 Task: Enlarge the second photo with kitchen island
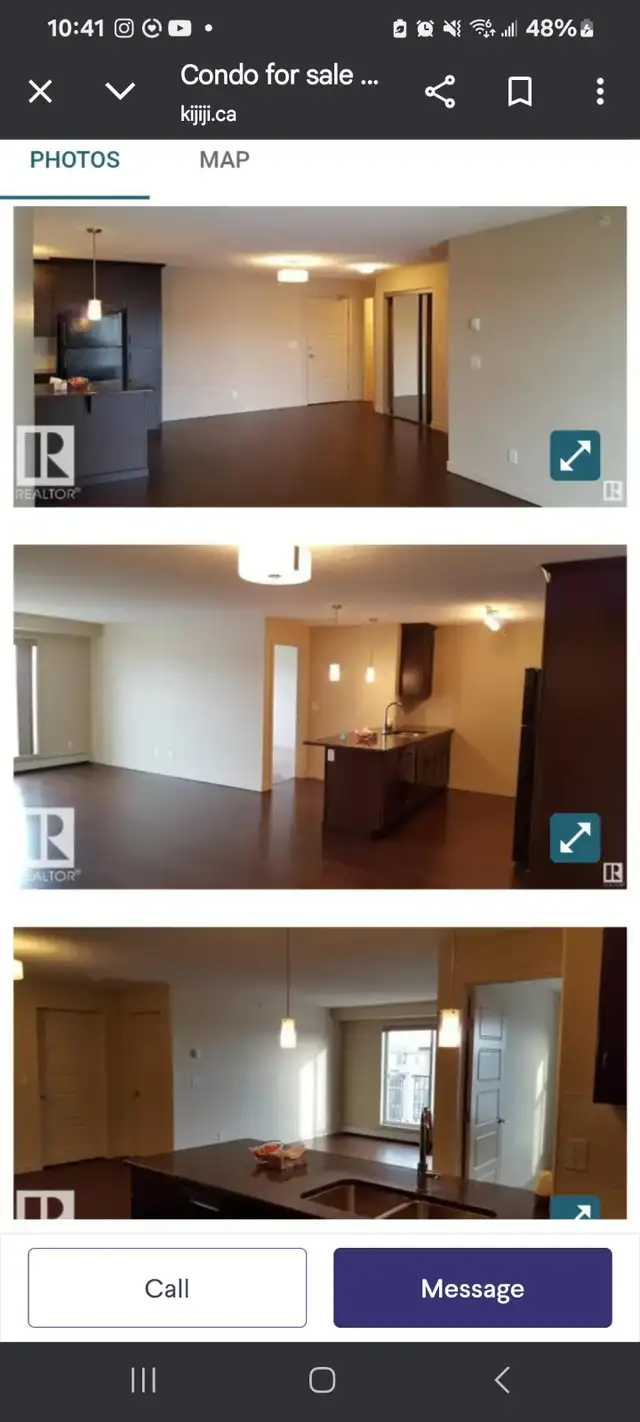(575, 838)
